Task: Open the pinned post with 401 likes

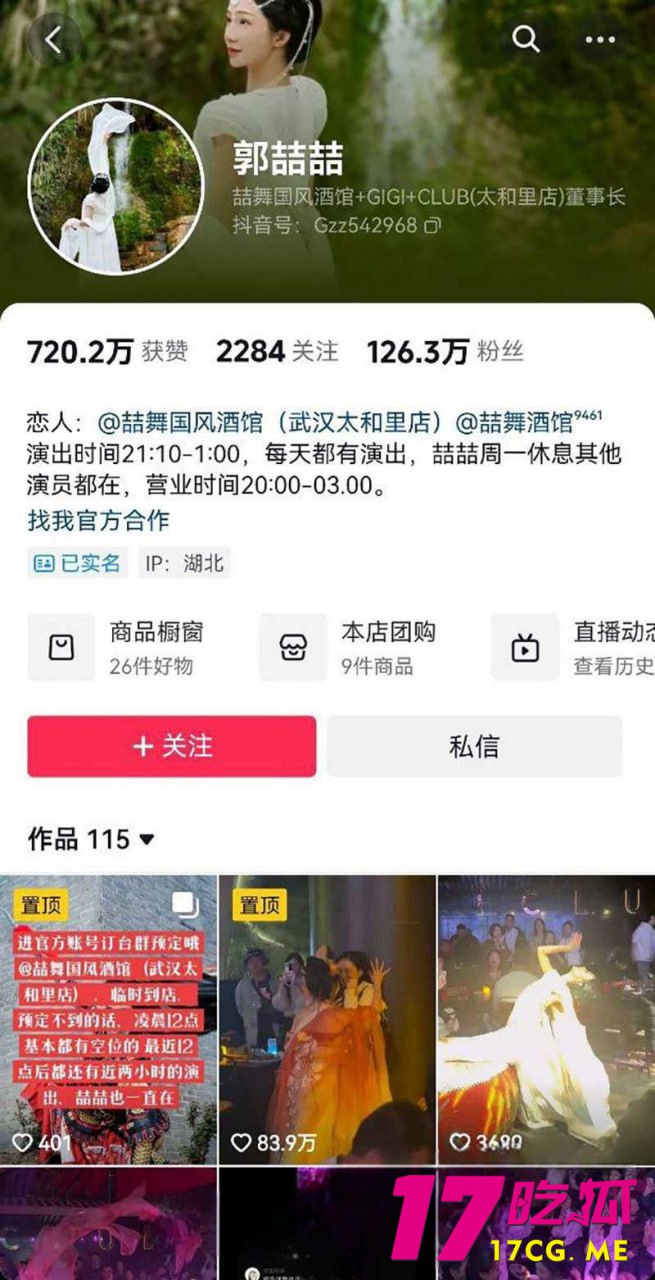Action: 108,1015
